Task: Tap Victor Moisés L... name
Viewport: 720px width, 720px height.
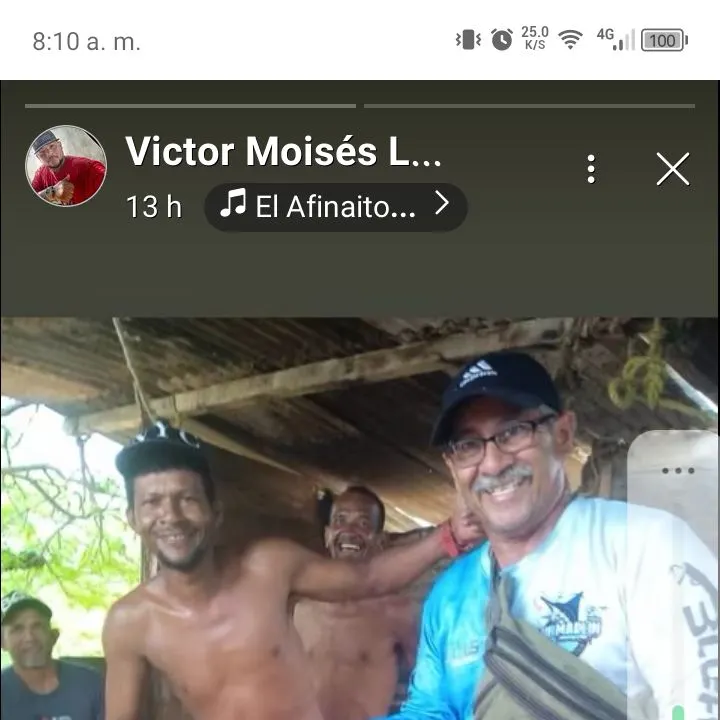Action: pos(283,152)
